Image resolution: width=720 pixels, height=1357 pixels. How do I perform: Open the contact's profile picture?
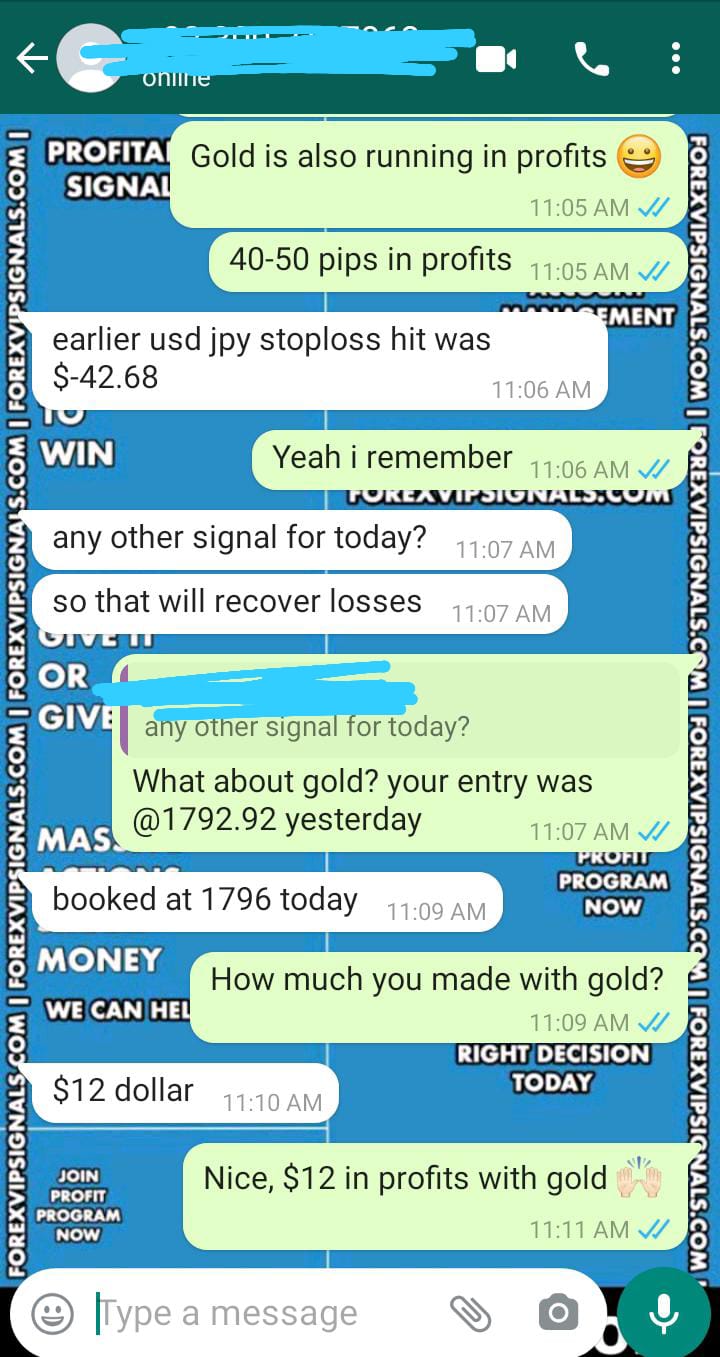point(87,60)
